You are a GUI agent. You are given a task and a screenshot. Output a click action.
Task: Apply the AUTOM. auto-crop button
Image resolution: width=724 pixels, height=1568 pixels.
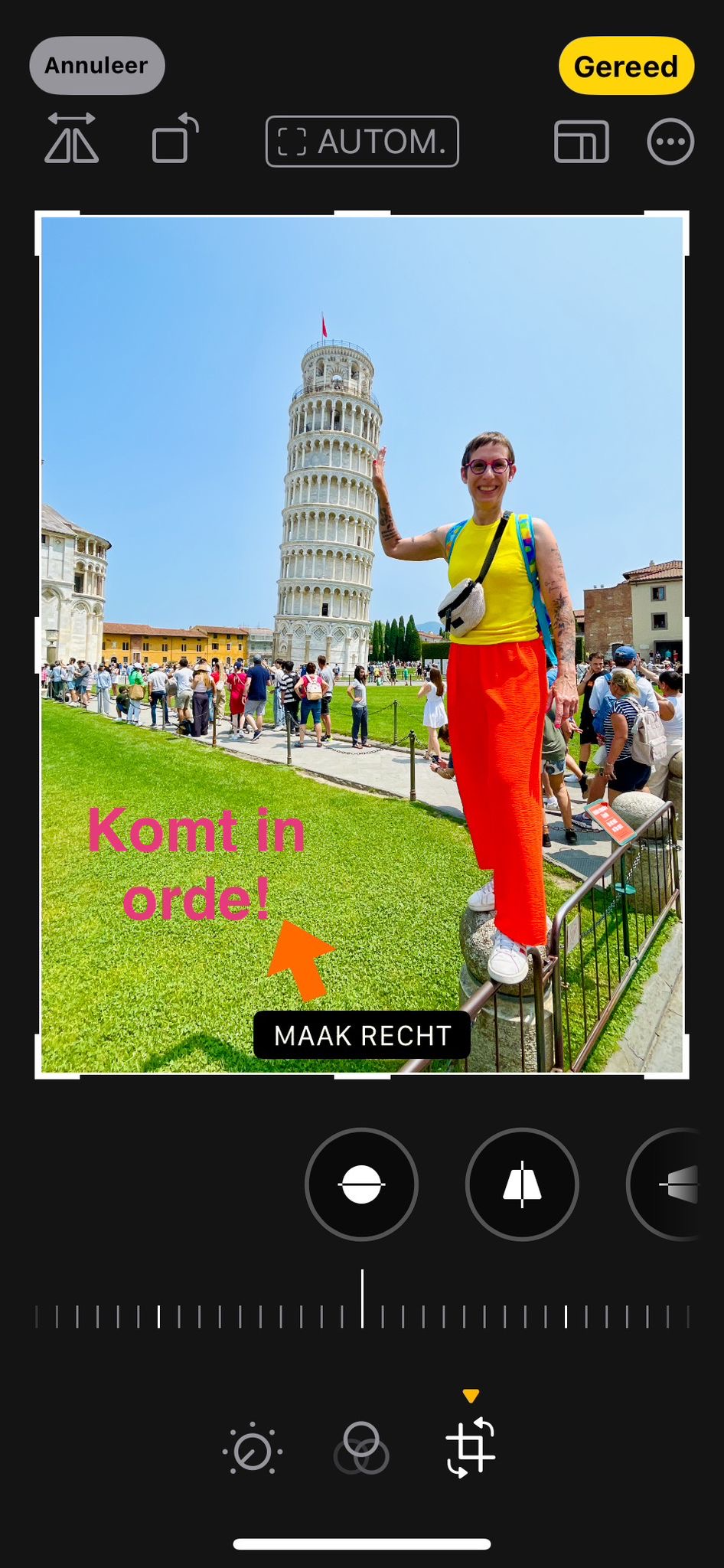362,142
